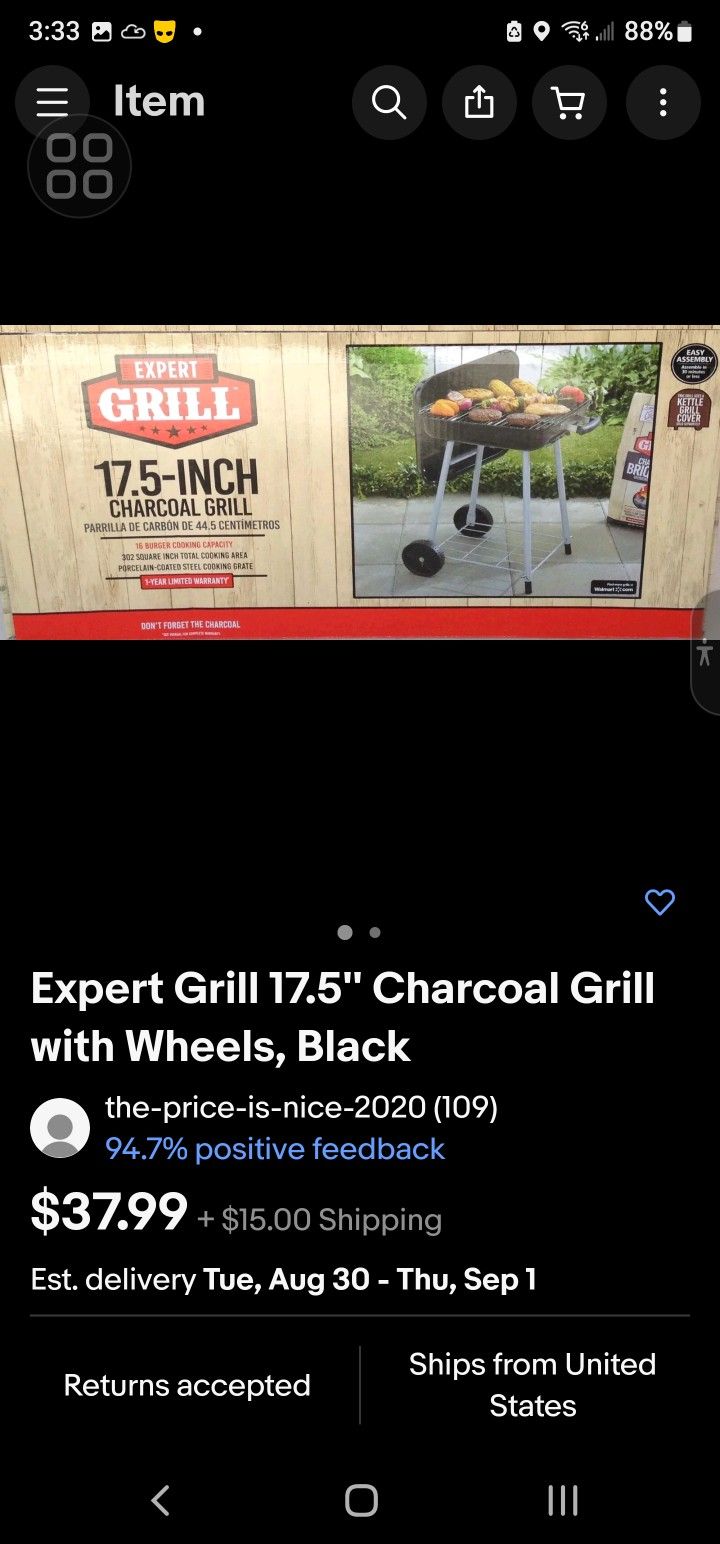The image size is (720, 1544).
Task: Search eBay with the magnifier icon
Action: 388,102
